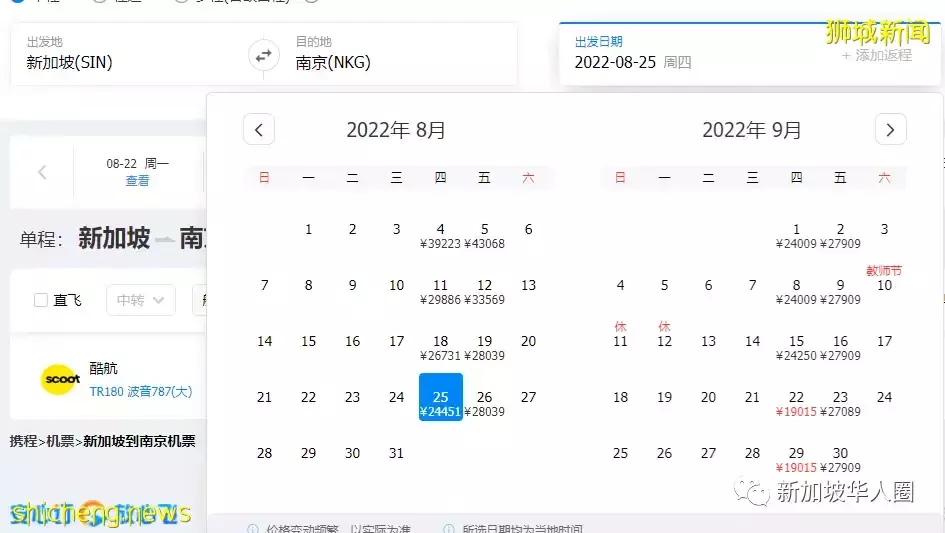This screenshot has width=945, height=533.
Task: Pick September 1 priced ¥24009
Action: [x=796, y=235]
